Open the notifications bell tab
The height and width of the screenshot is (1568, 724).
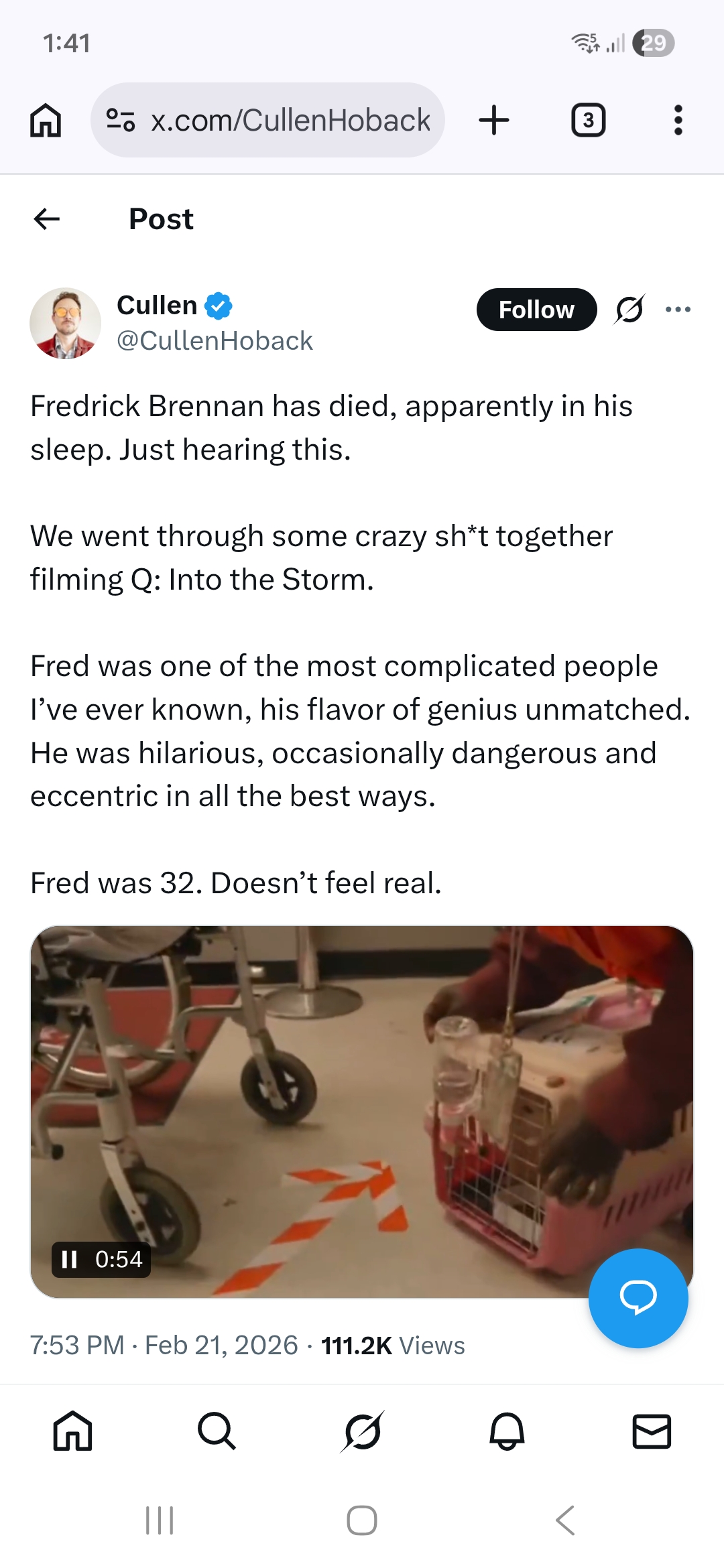click(507, 1431)
